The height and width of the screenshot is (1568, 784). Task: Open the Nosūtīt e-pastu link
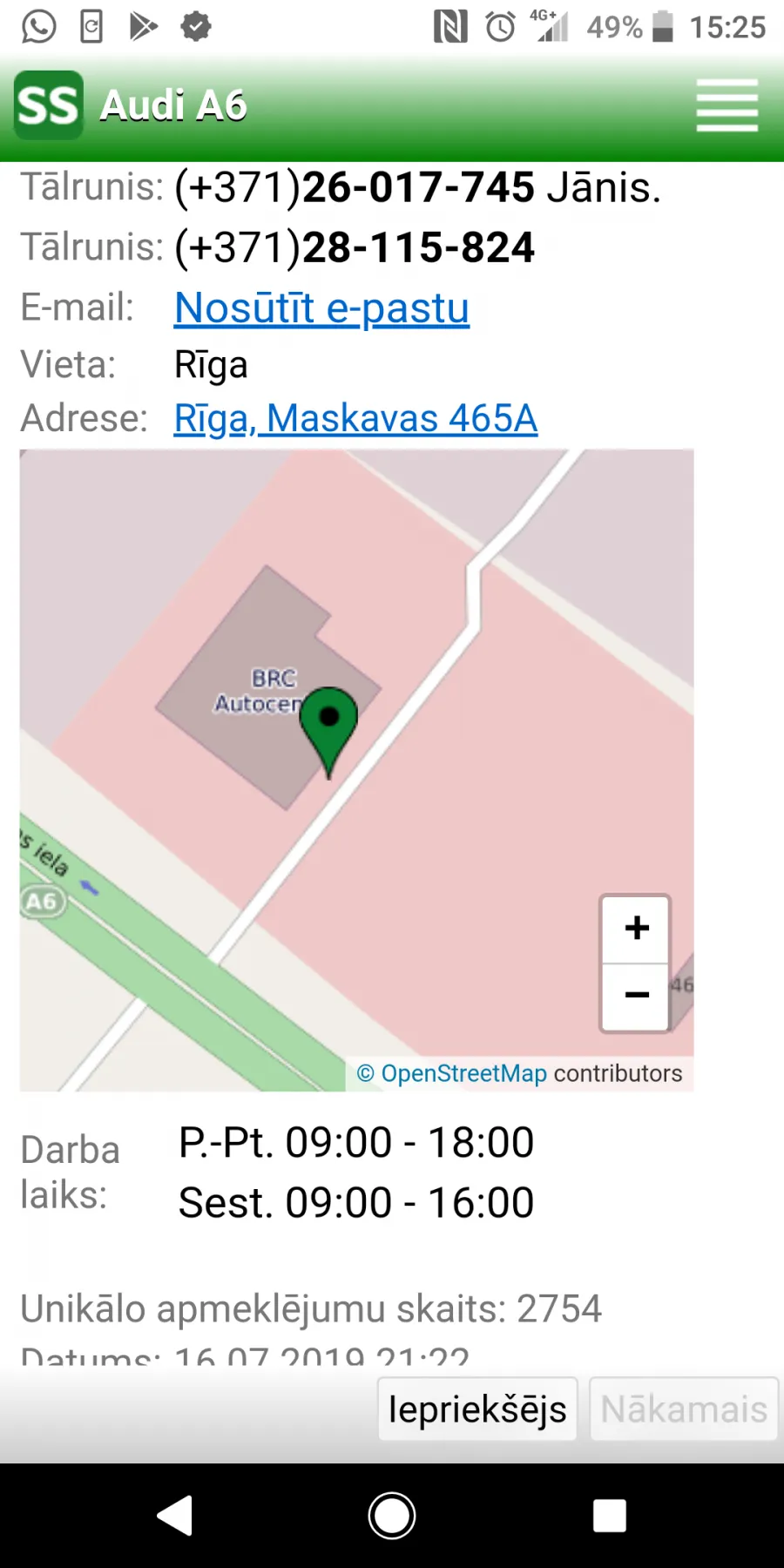(321, 308)
